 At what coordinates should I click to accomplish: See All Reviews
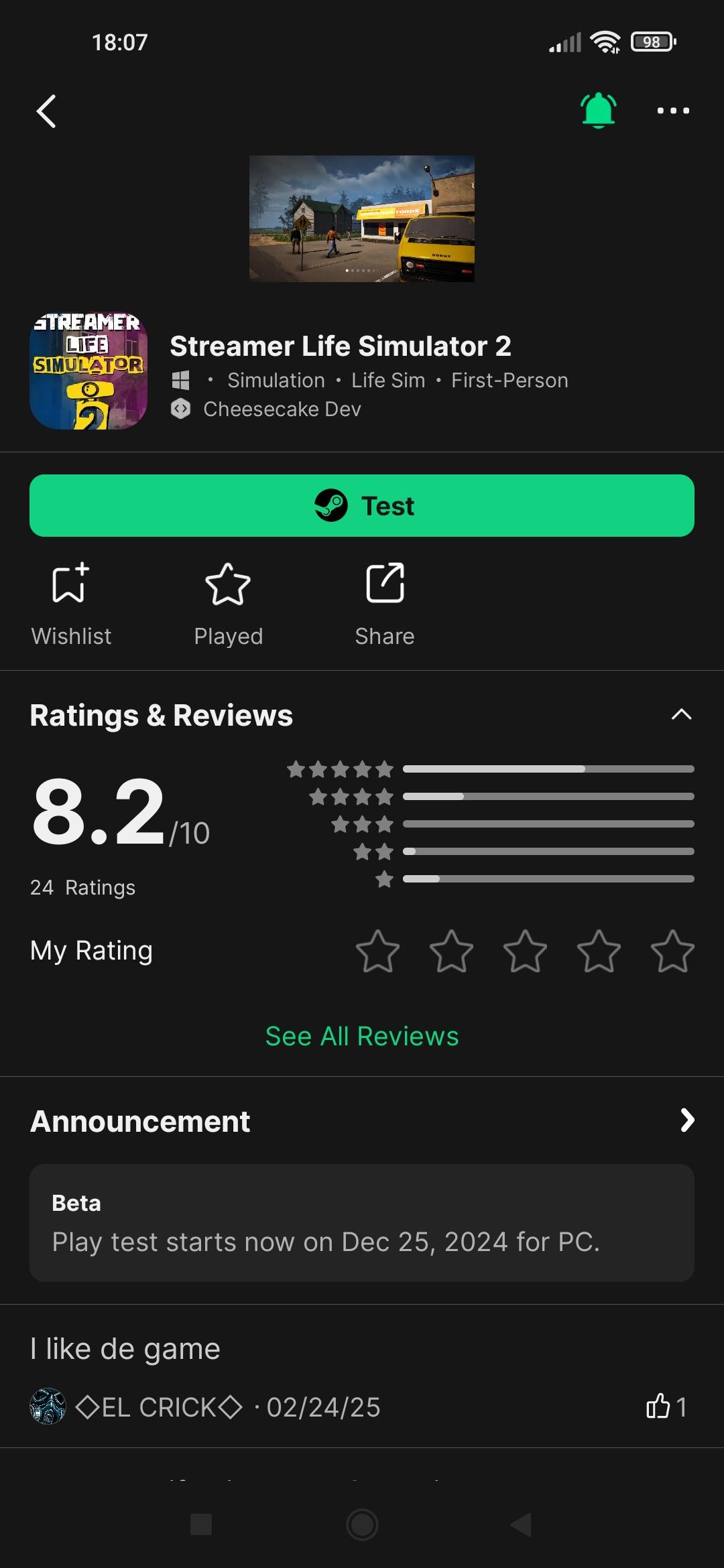point(362,1036)
